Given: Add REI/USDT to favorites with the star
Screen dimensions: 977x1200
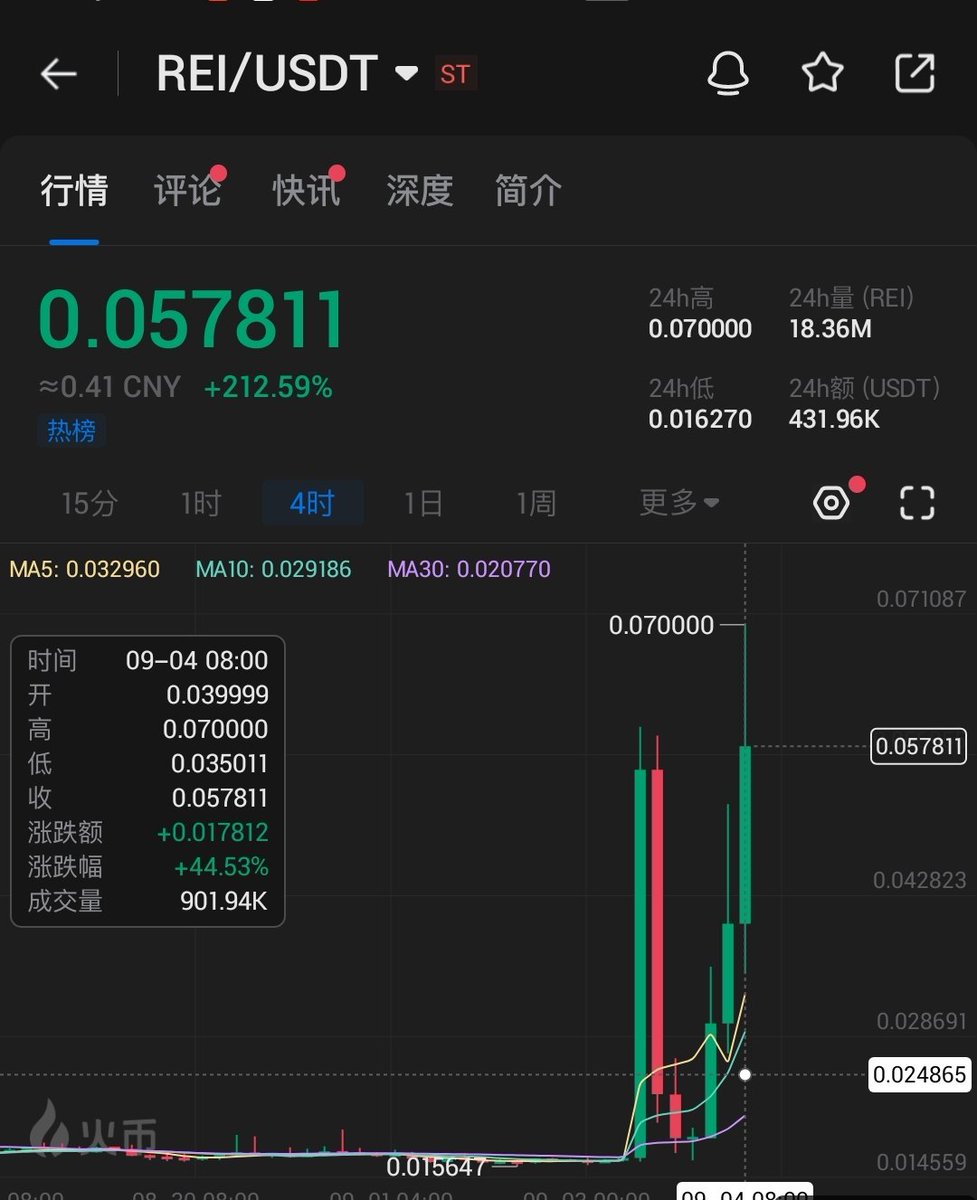Looking at the screenshot, I should [822, 74].
